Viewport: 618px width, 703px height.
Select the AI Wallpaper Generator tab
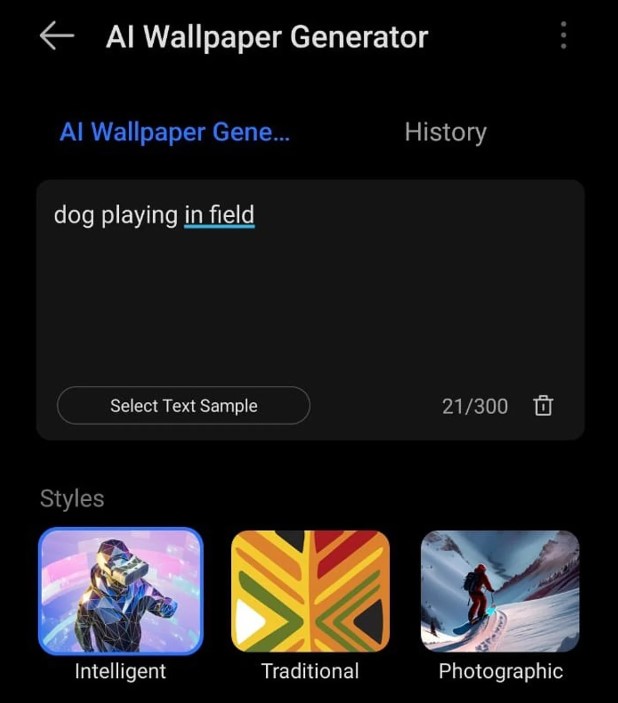[x=175, y=132]
